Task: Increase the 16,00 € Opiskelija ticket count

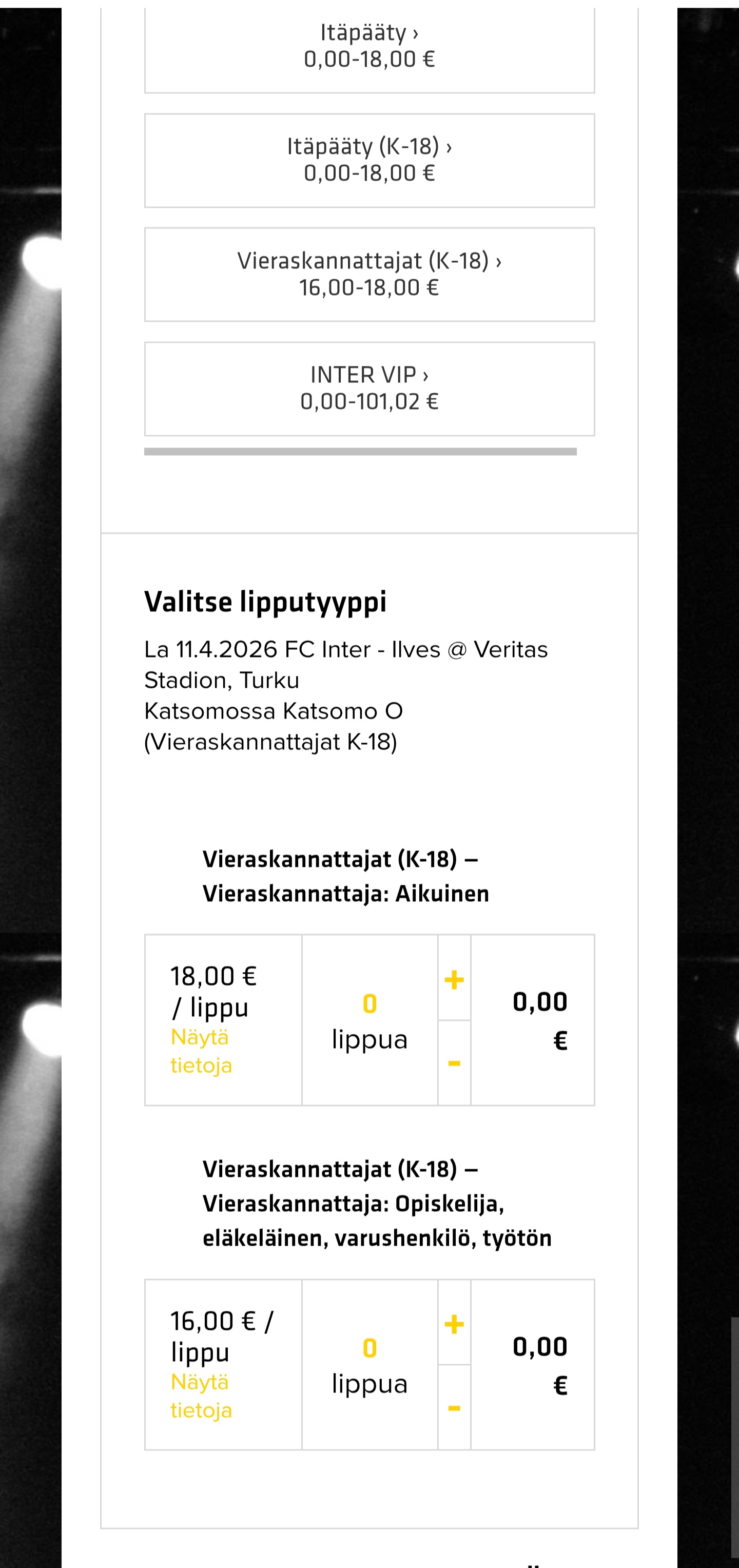Action: click(454, 1324)
